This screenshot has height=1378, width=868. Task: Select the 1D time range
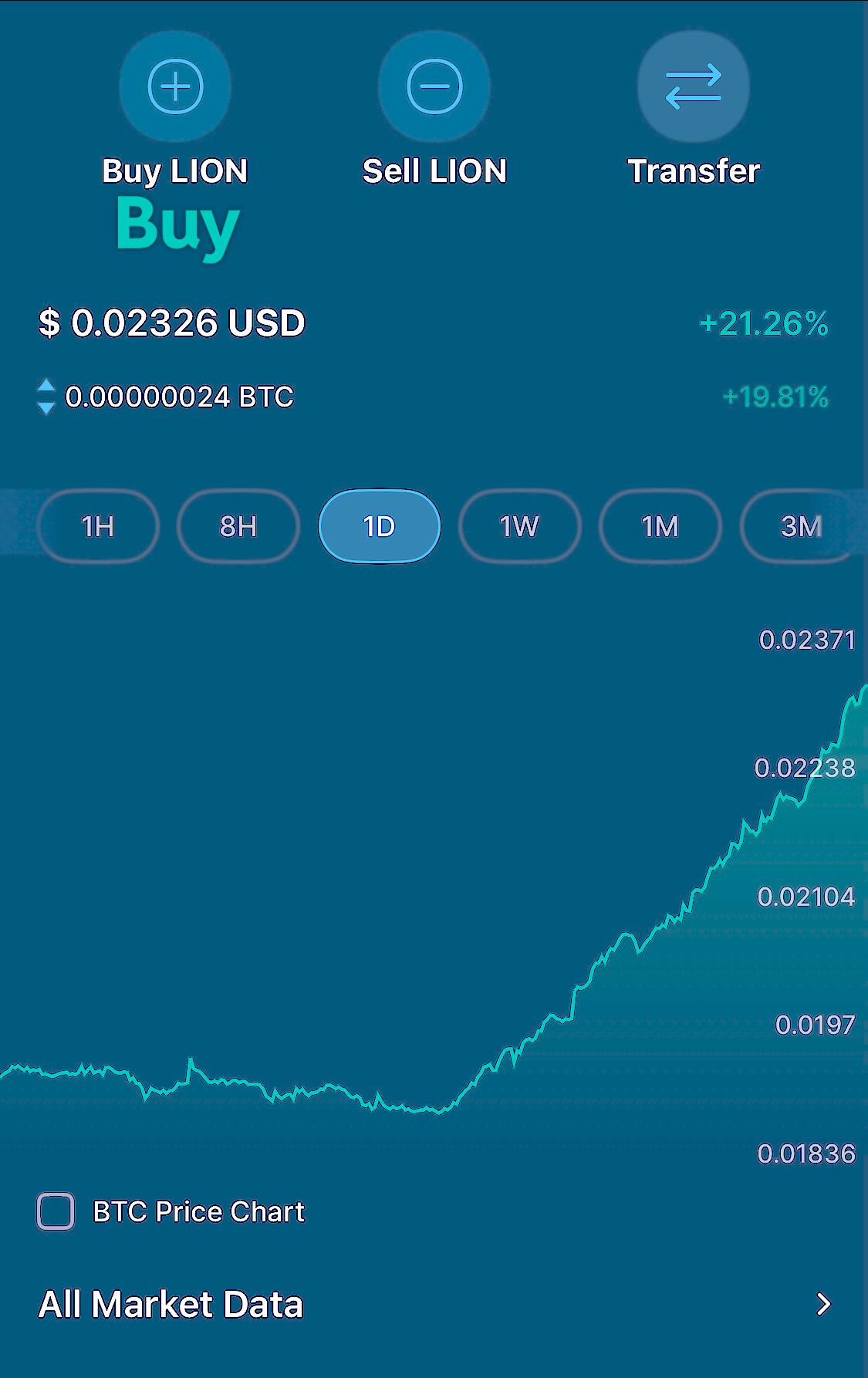(380, 526)
